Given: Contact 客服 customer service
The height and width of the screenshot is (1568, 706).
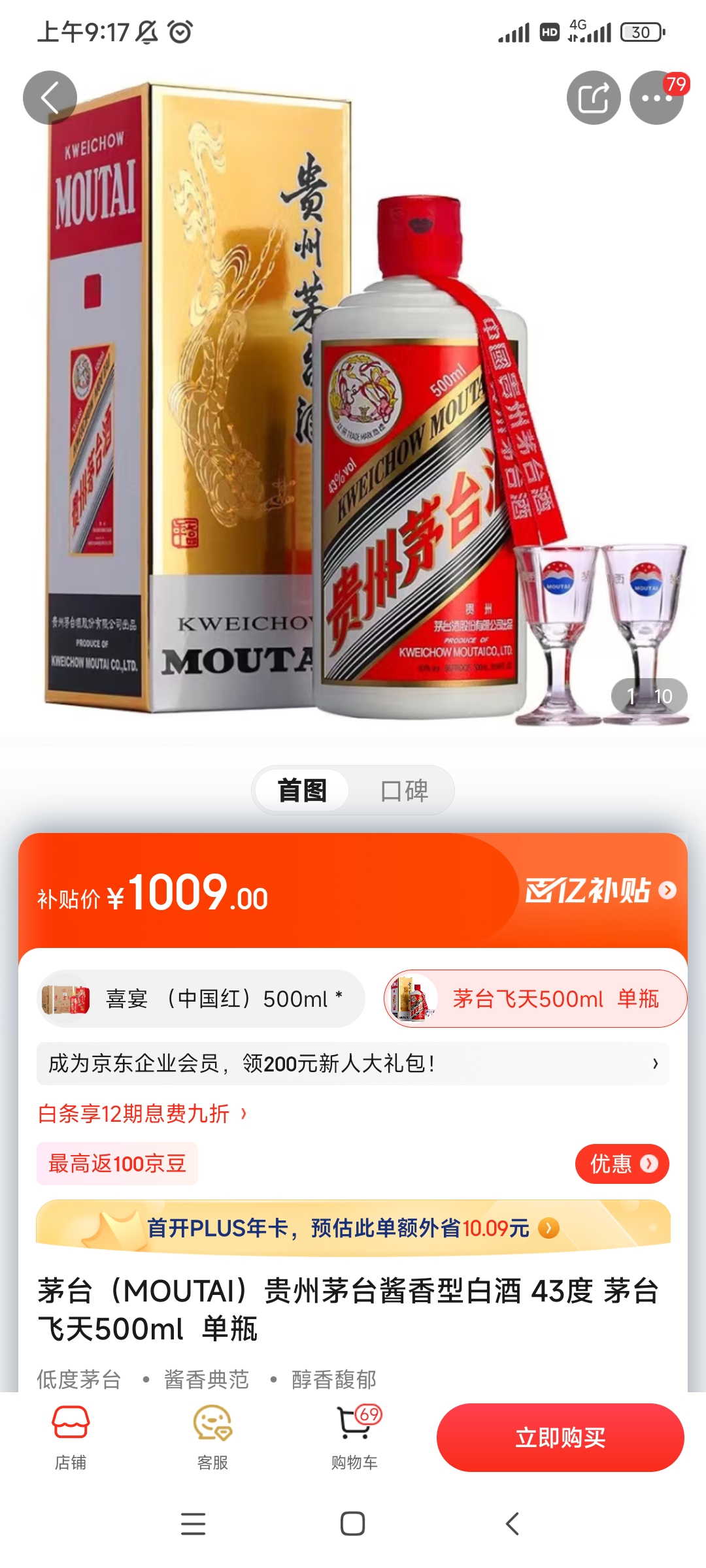Looking at the screenshot, I should click(x=212, y=1437).
